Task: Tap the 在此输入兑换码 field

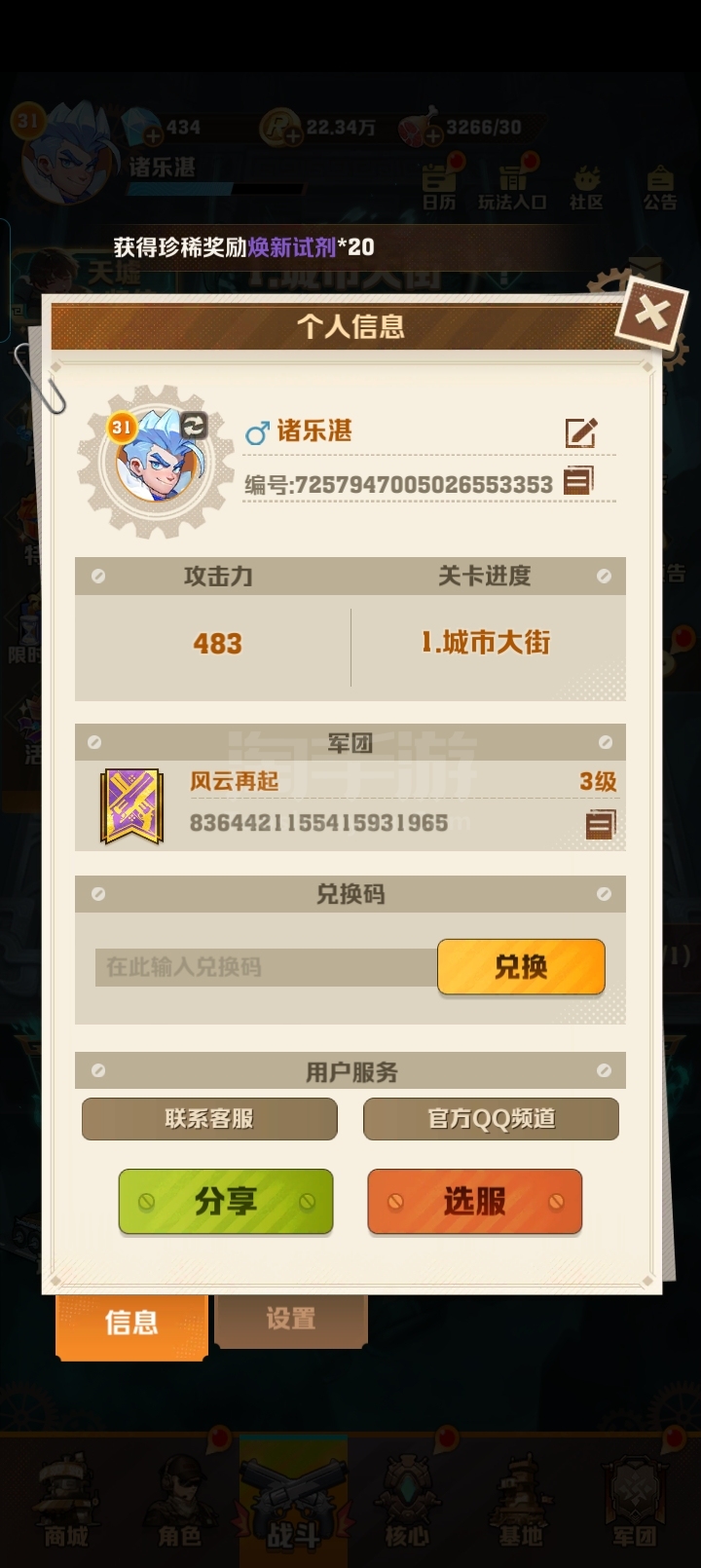Action: [x=266, y=967]
